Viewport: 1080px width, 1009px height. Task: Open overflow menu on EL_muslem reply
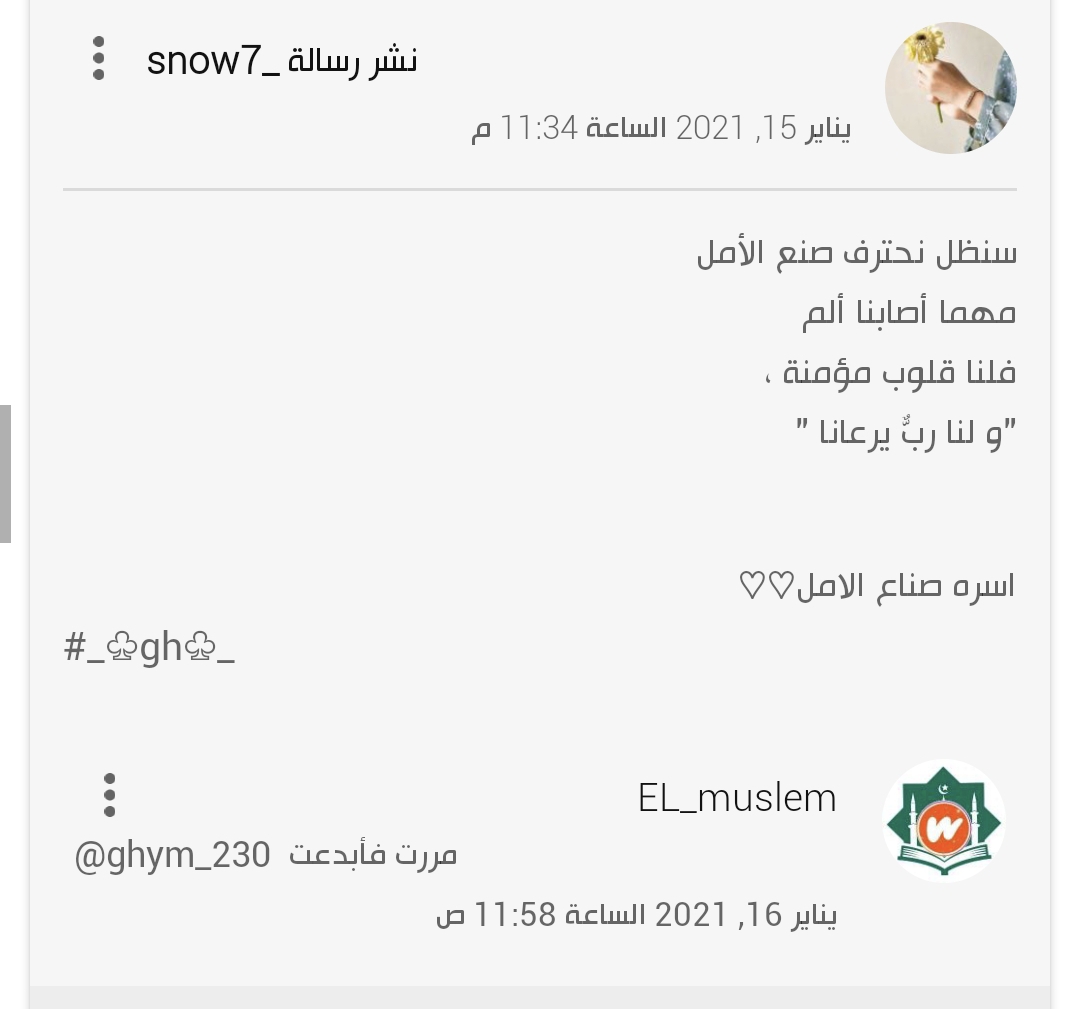pos(109,795)
